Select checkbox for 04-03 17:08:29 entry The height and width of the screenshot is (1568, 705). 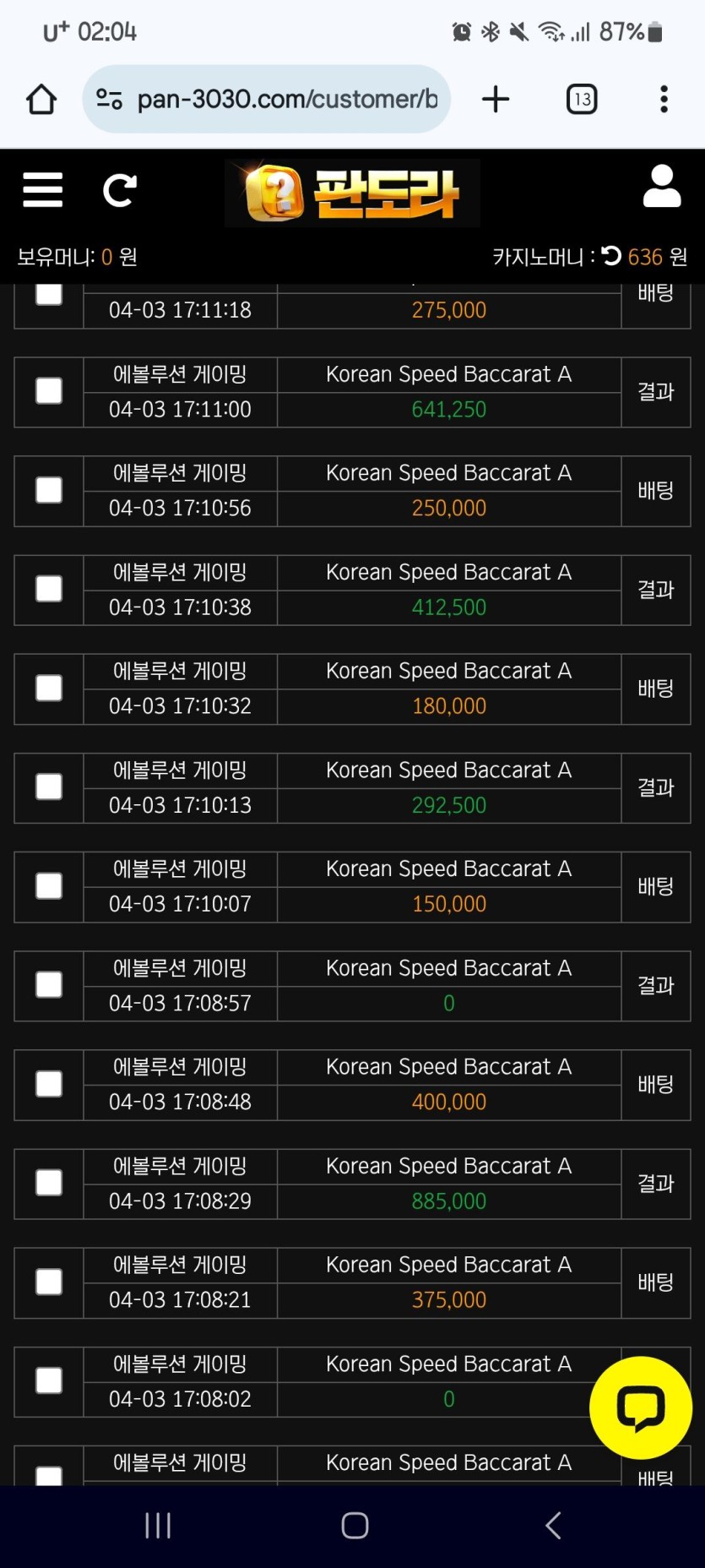coord(49,1183)
